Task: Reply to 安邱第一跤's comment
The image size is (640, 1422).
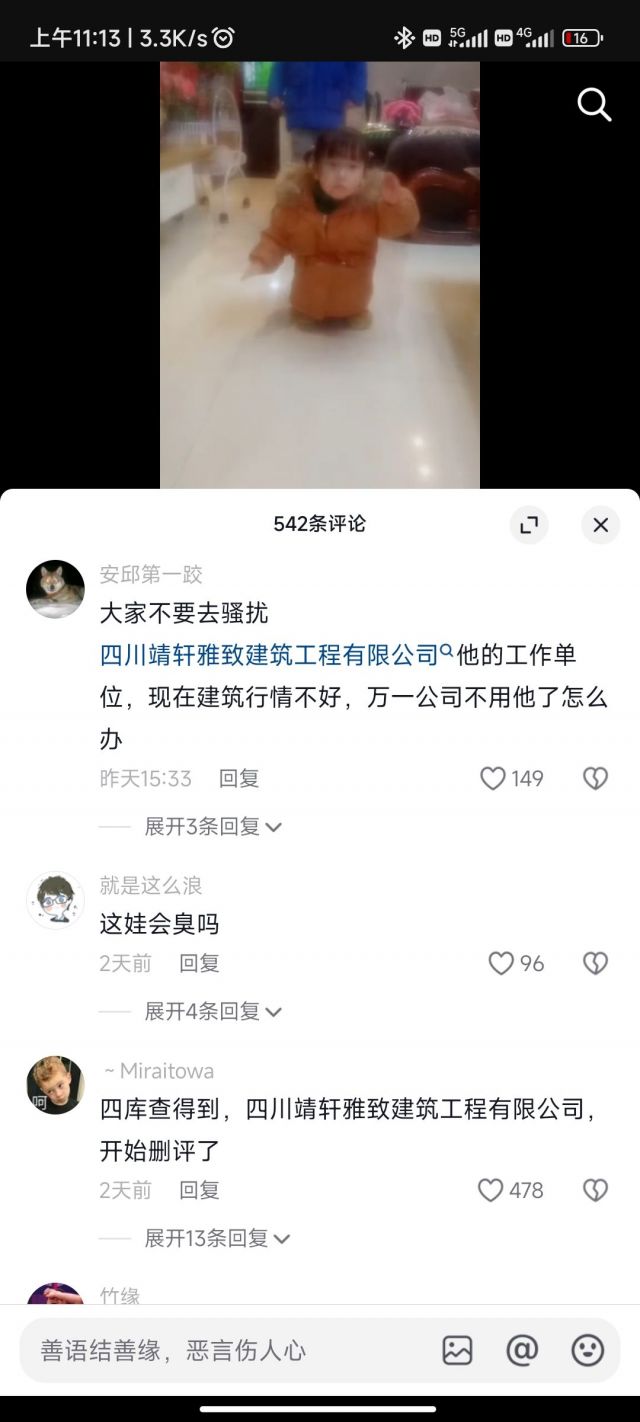Action: 239,778
